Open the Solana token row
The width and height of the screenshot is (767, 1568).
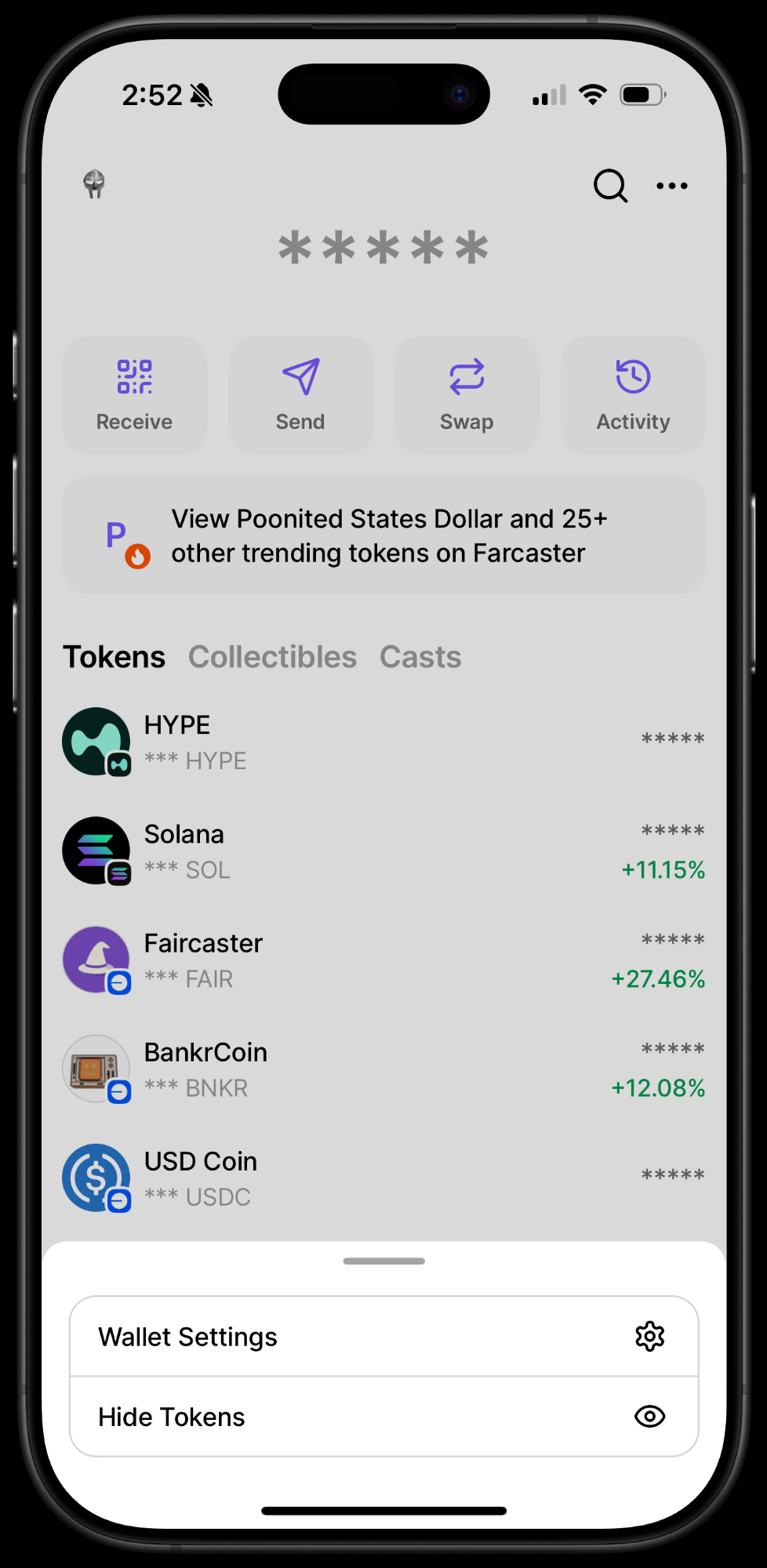pyautogui.click(x=383, y=851)
